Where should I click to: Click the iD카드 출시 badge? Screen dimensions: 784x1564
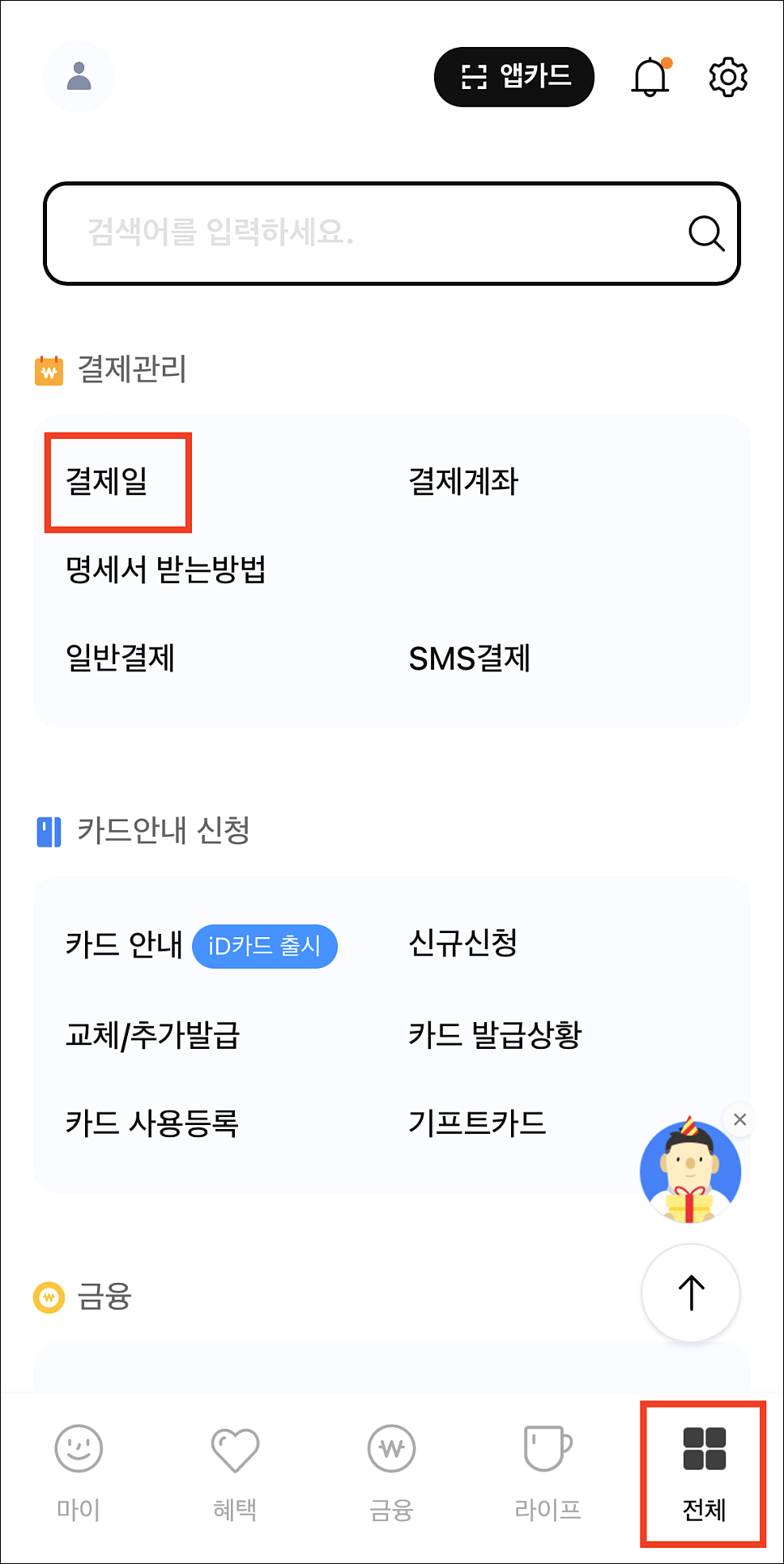pyautogui.click(x=265, y=946)
